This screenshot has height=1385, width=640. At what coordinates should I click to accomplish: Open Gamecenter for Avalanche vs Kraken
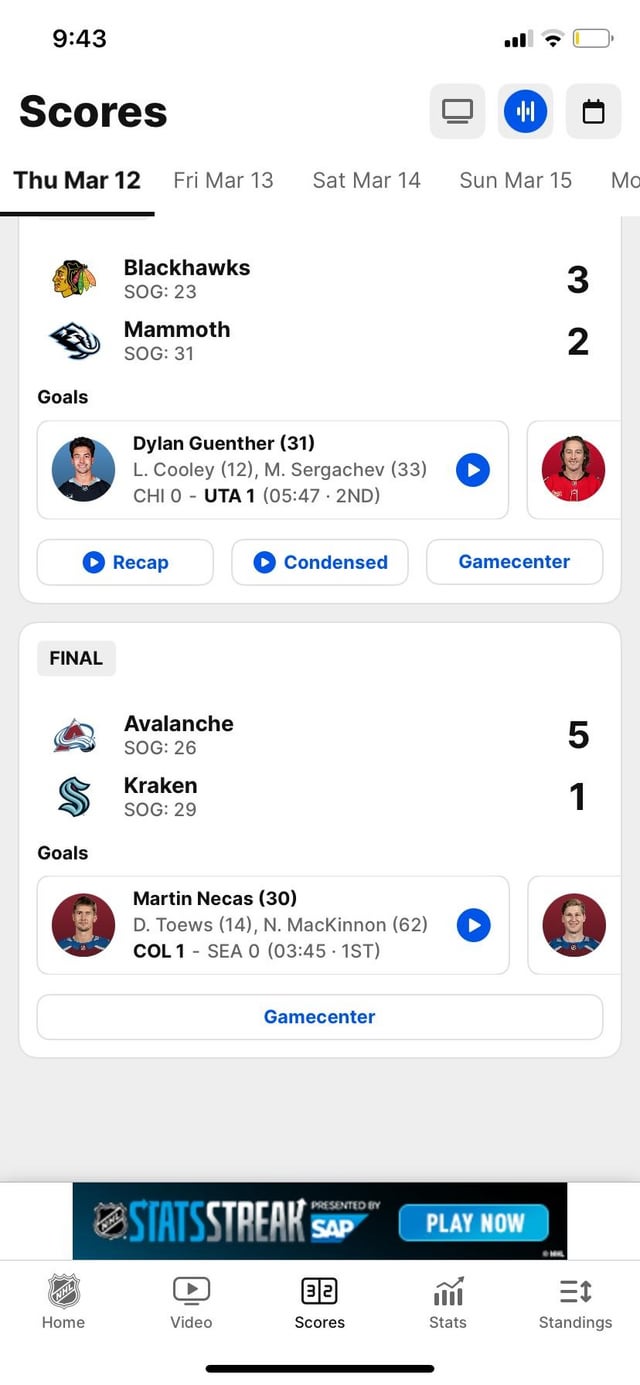point(320,1017)
